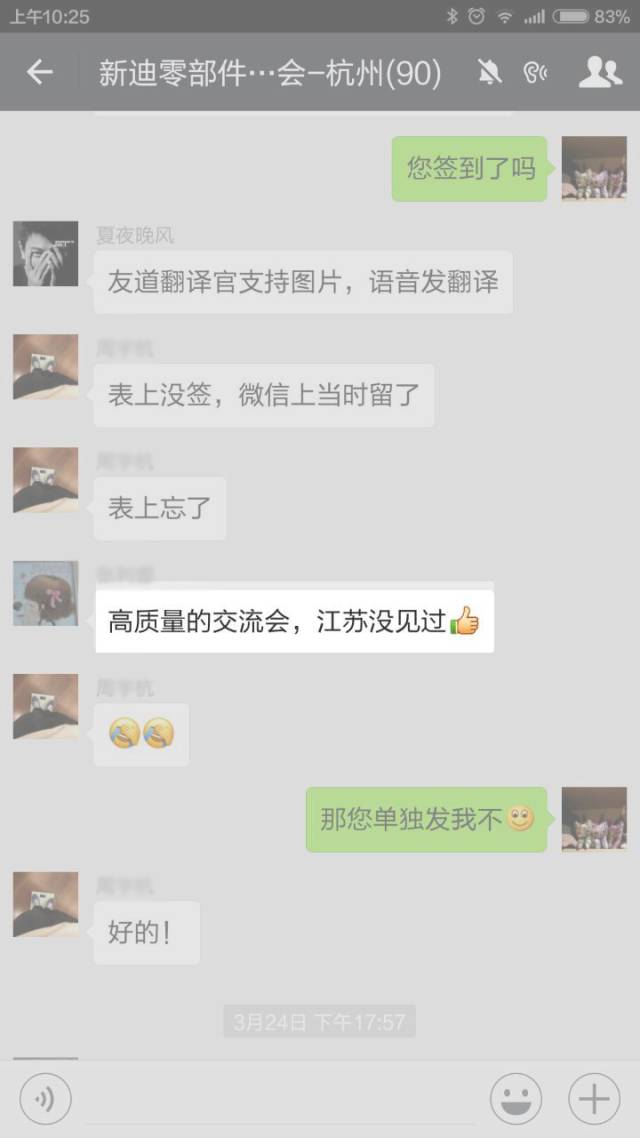640x1138 pixels.
Task: Open avatar beside the 高质量的交流会 message
Action: pyautogui.click(x=45, y=594)
